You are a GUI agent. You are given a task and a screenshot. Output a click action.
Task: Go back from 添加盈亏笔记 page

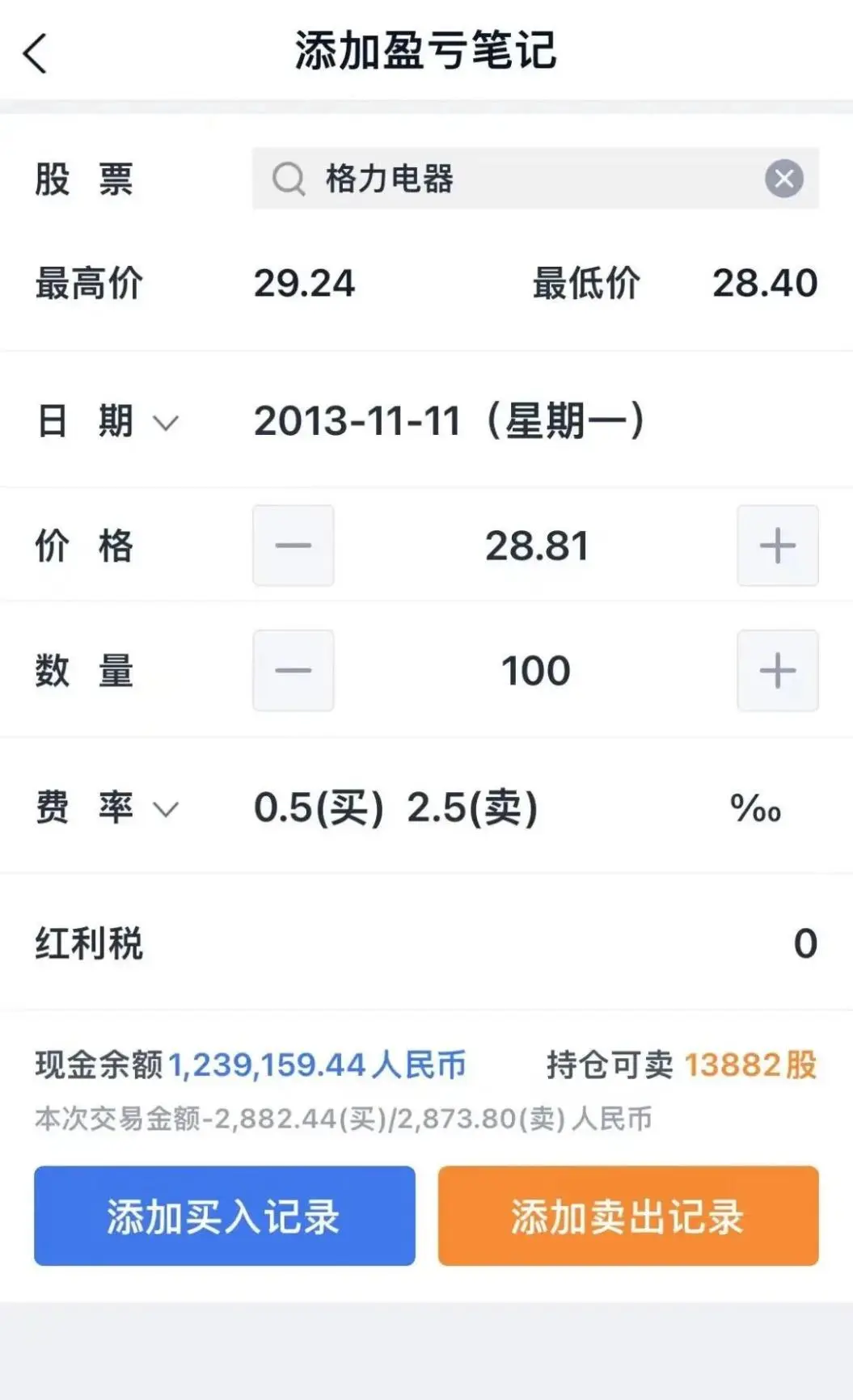tap(36, 54)
